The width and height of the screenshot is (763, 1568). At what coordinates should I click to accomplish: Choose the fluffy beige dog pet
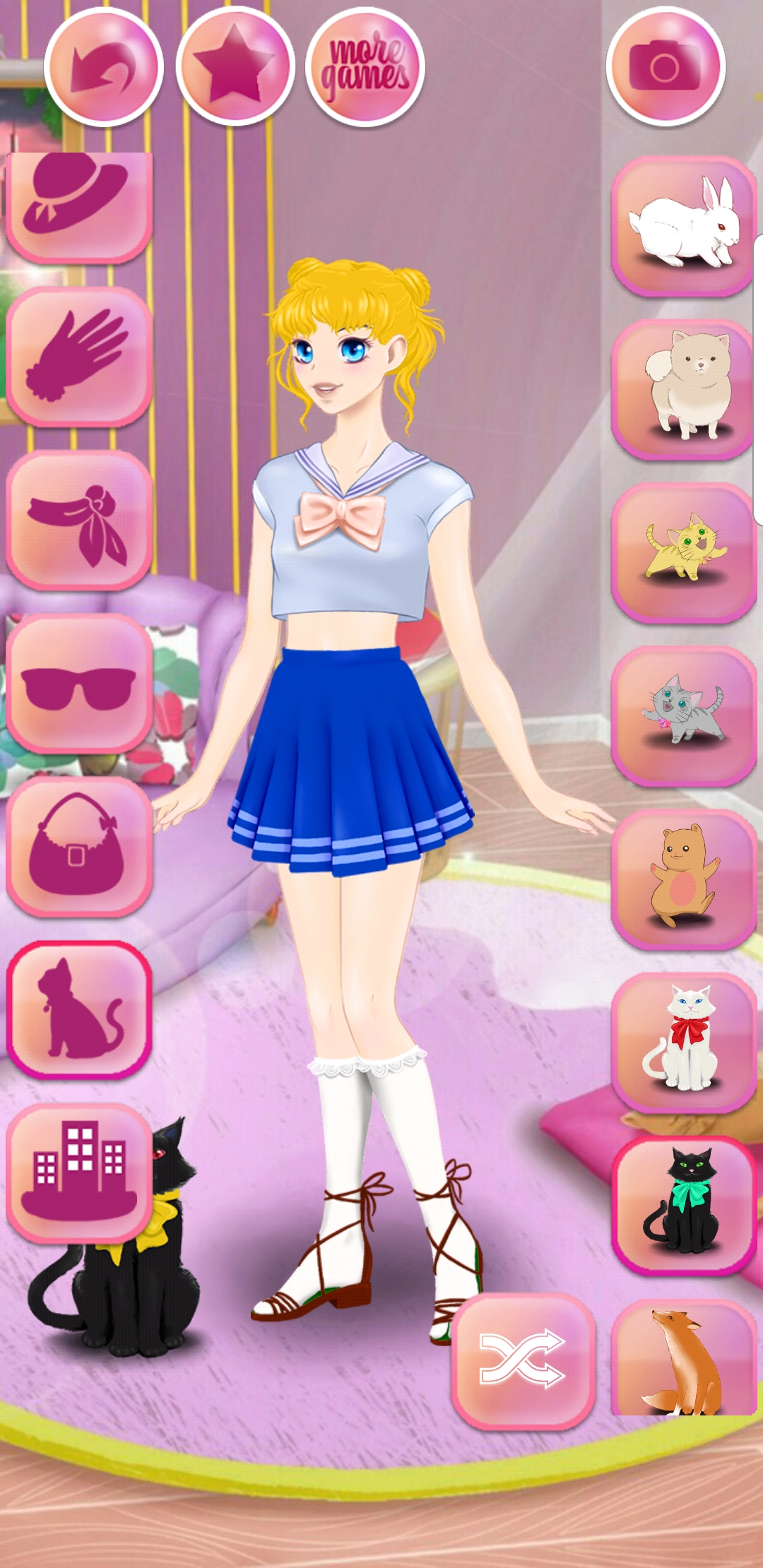pos(684,389)
